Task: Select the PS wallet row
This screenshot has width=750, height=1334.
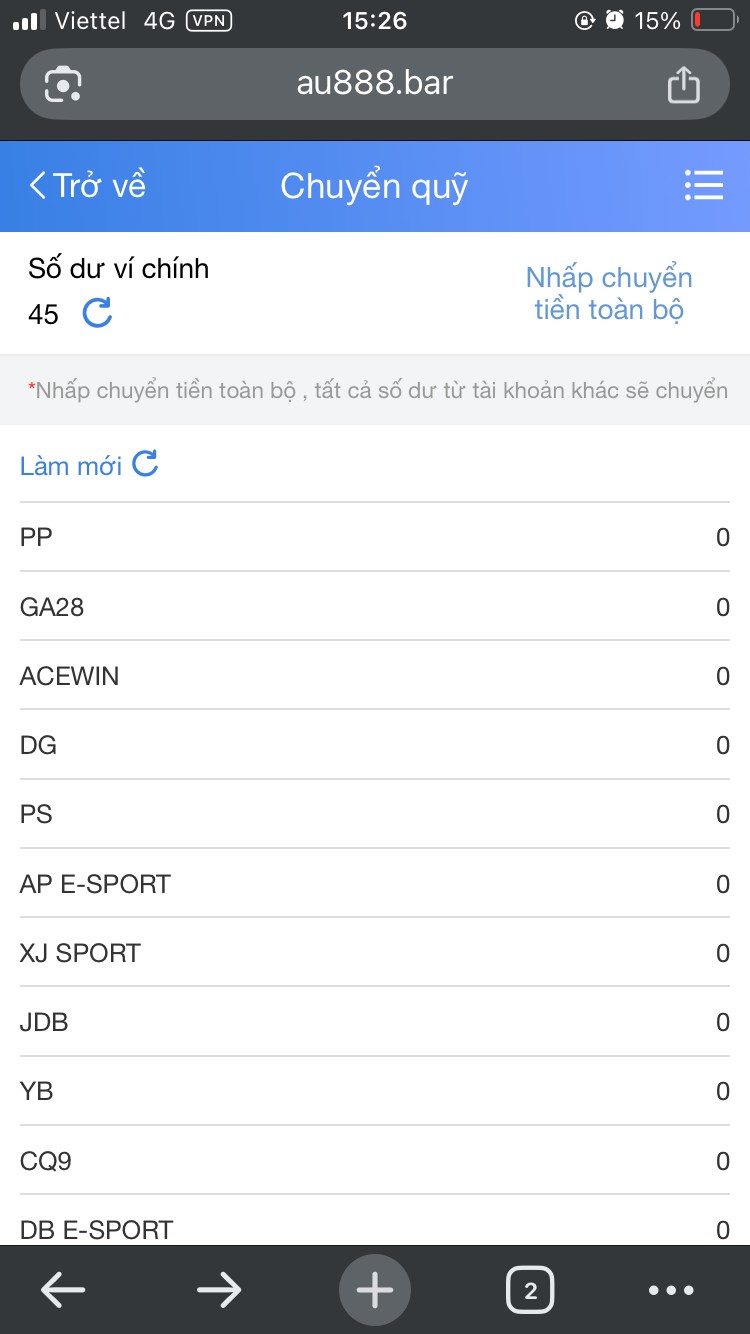Action: coord(374,814)
